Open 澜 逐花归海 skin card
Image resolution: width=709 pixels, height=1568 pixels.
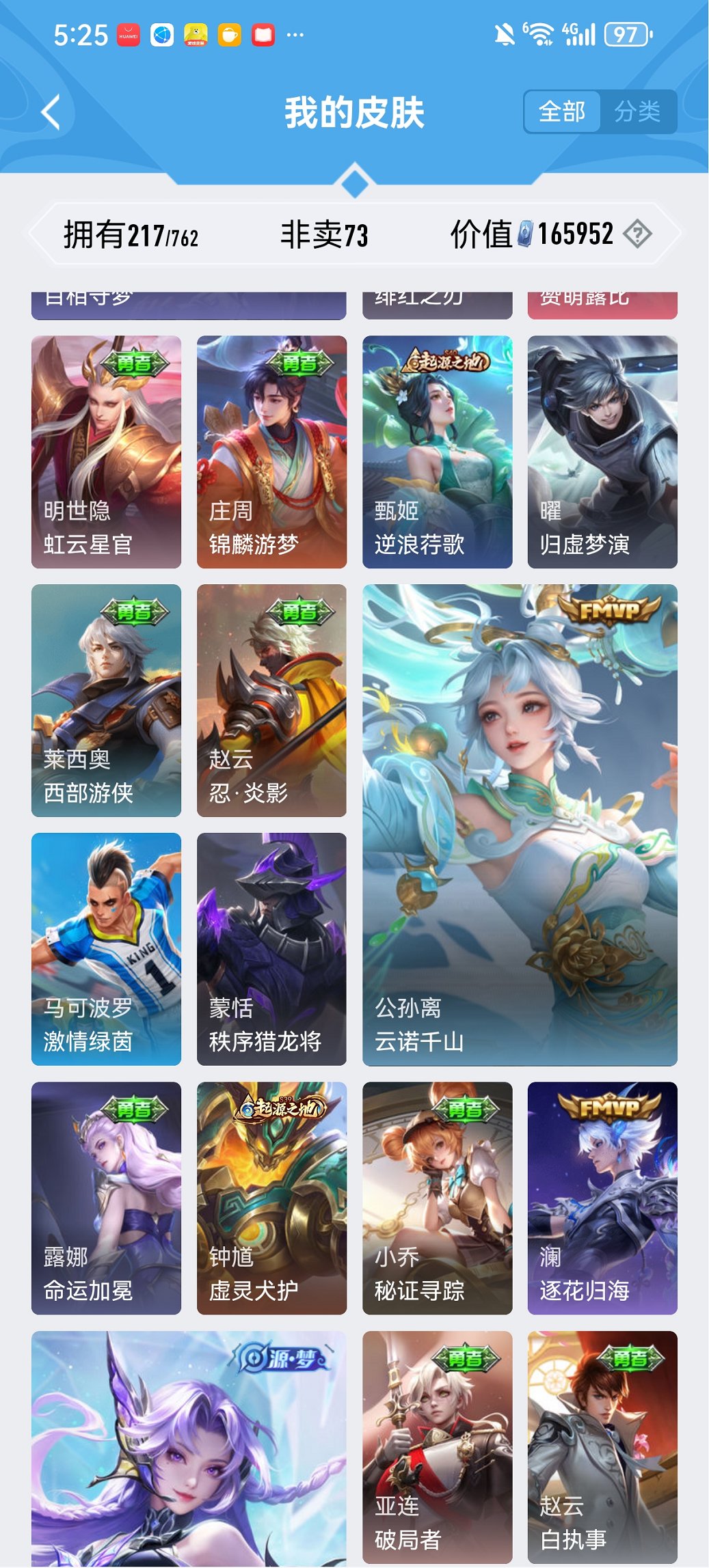tap(602, 1197)
